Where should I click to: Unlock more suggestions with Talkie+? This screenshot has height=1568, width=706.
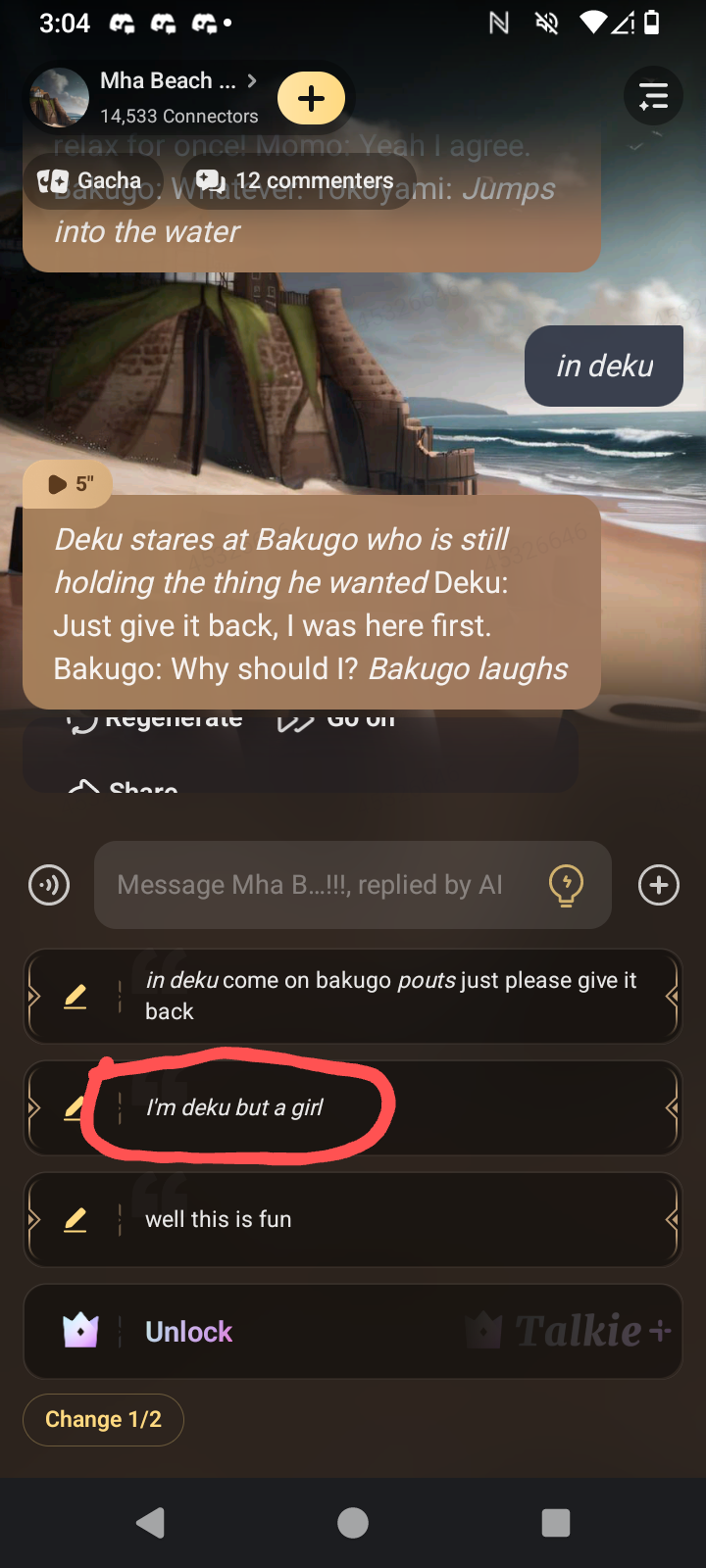[353, 1331]
